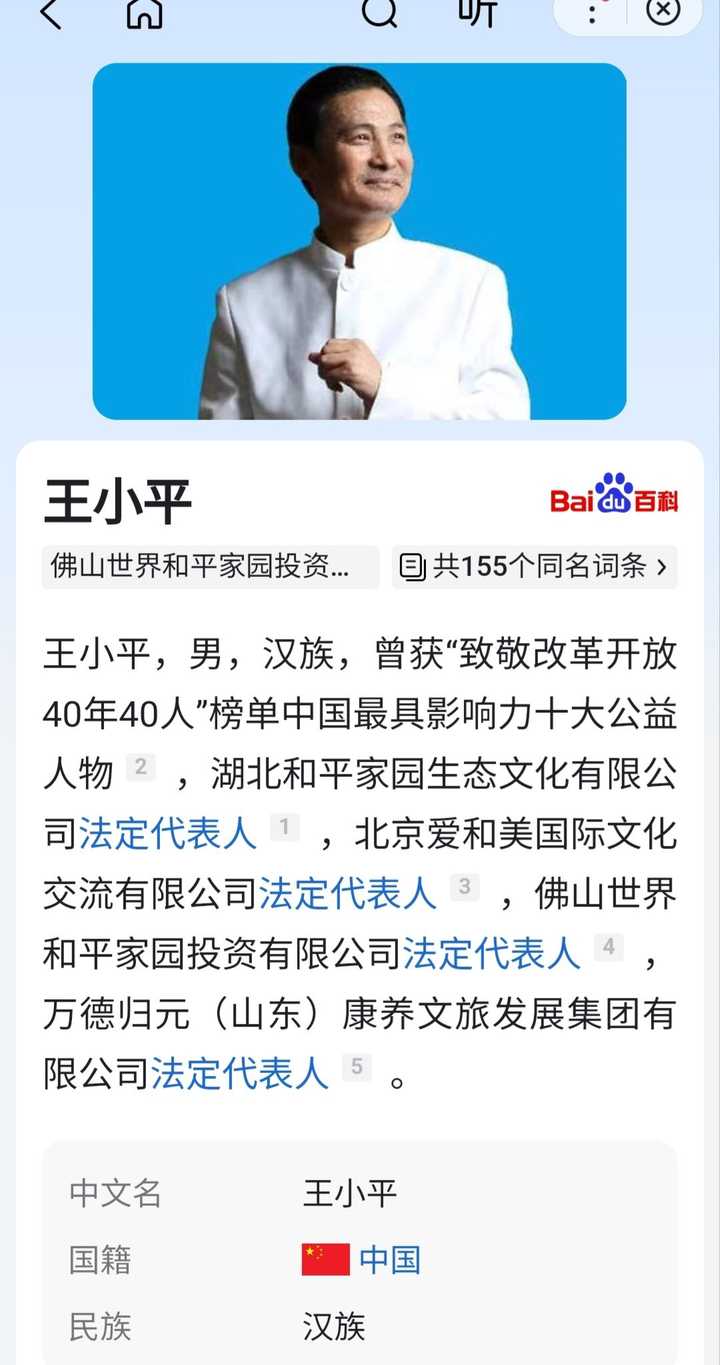
Task: Close the mini-program with the X button
Action: (x=663, y=12)
